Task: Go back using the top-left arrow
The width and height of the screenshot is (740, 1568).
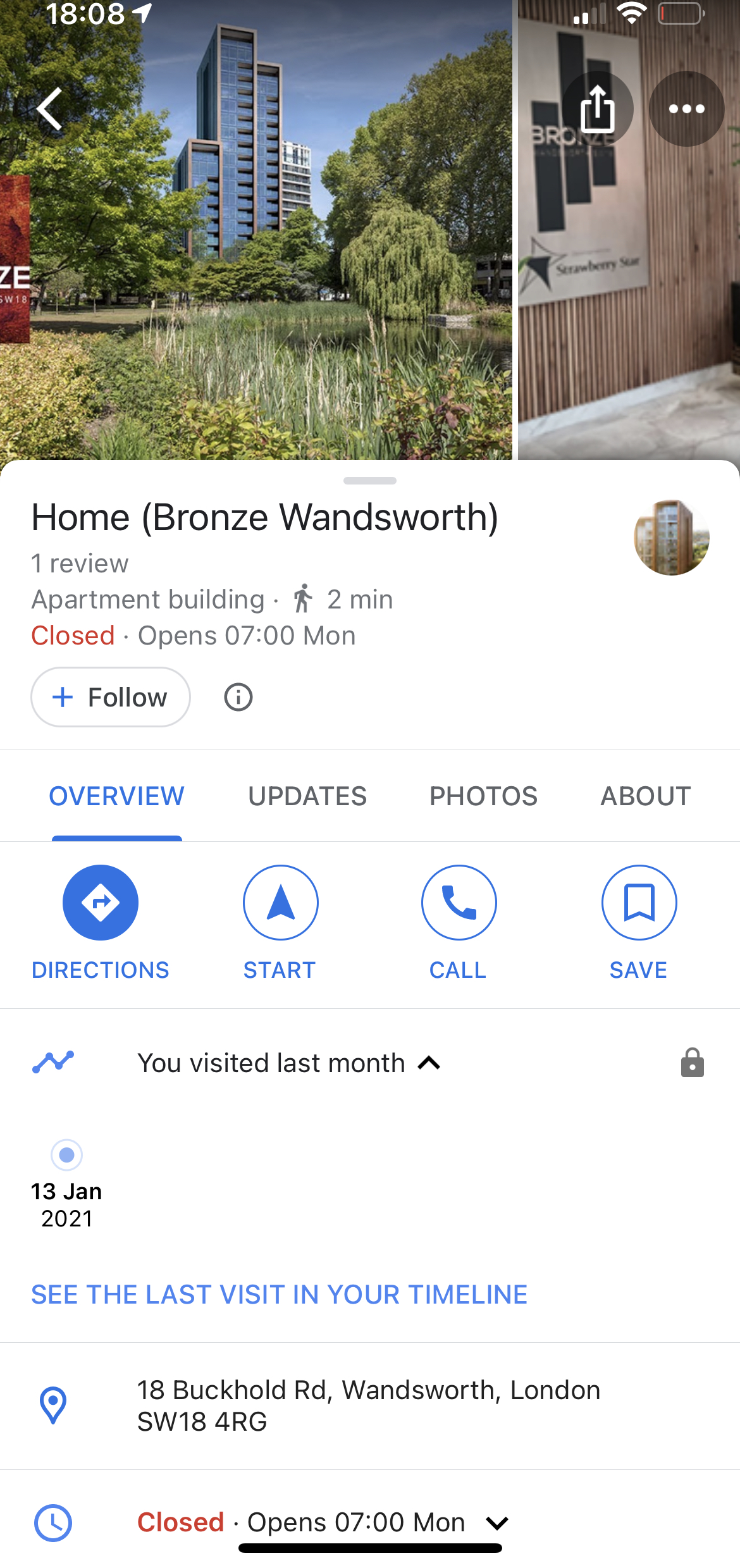Action: pyautogui.click(x=49, y=109)
